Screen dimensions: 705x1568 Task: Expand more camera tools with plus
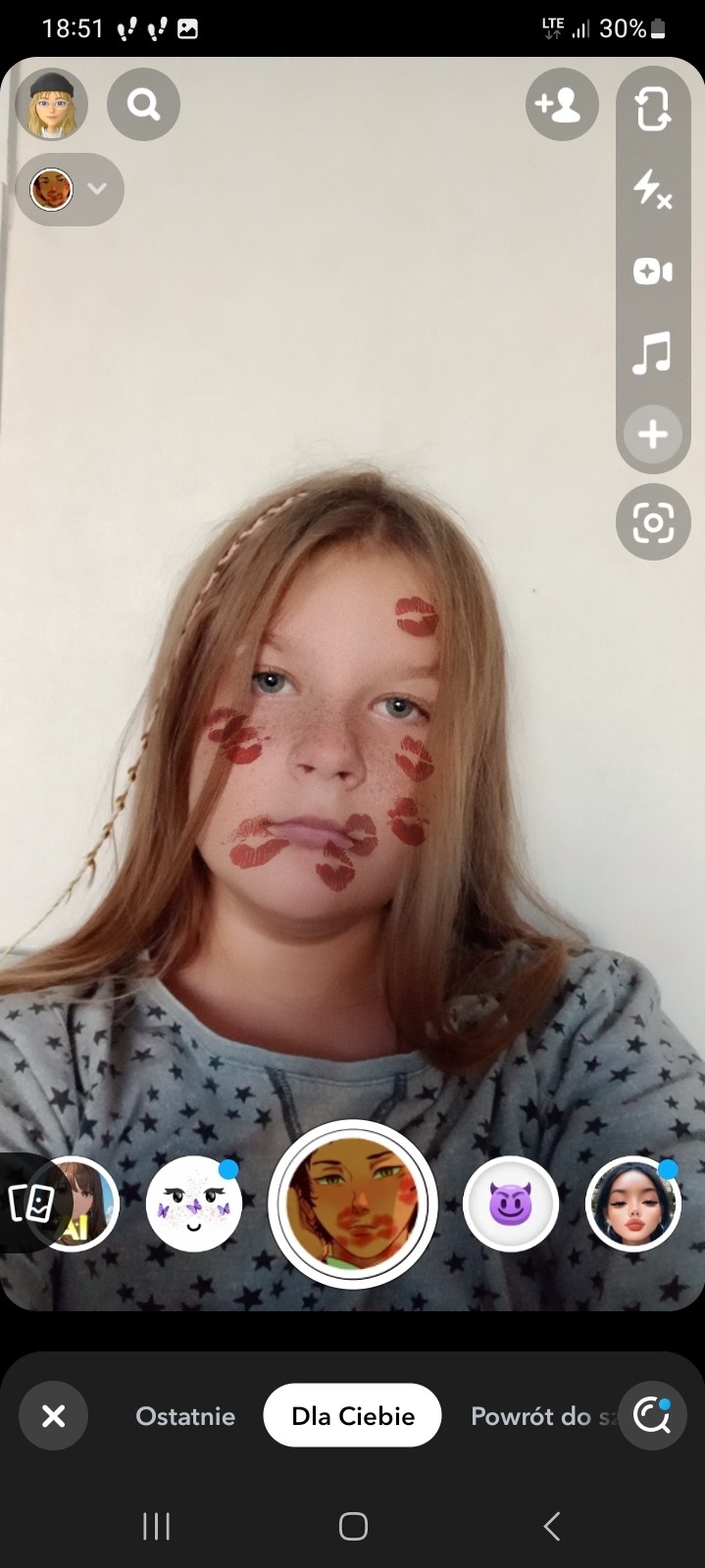pos(652,434)
